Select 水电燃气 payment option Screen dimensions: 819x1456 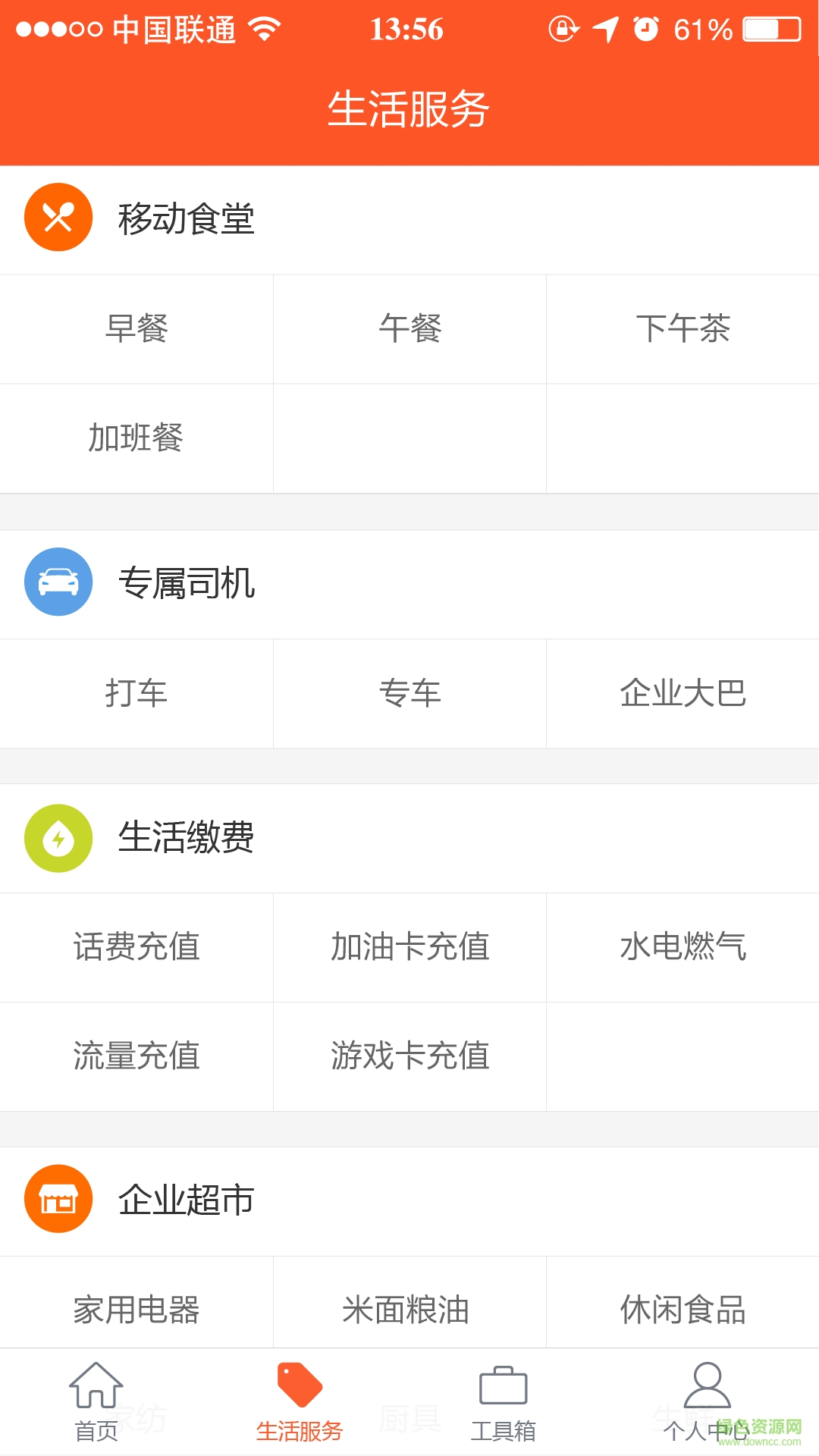point(682,948)
